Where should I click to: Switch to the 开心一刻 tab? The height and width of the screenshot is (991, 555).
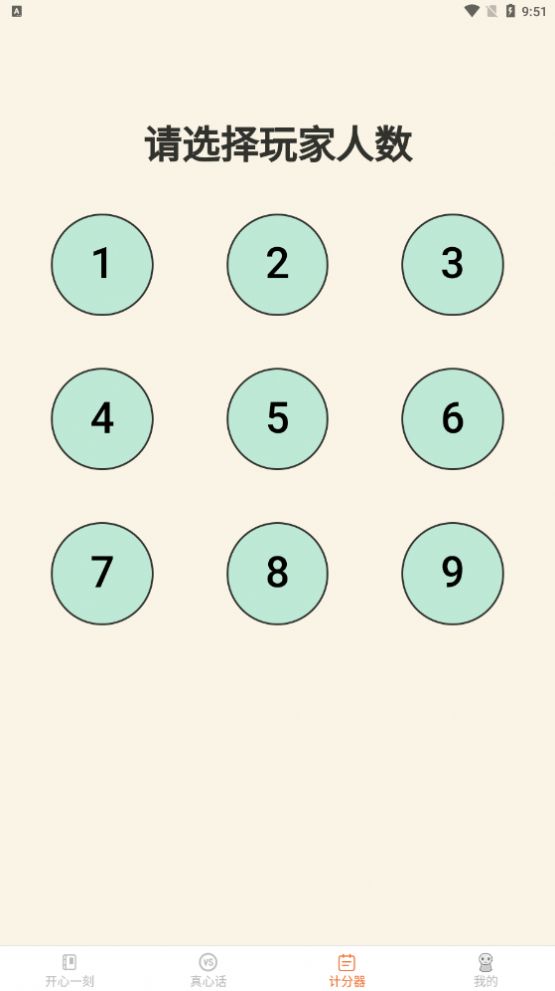[x=70, y=970]
